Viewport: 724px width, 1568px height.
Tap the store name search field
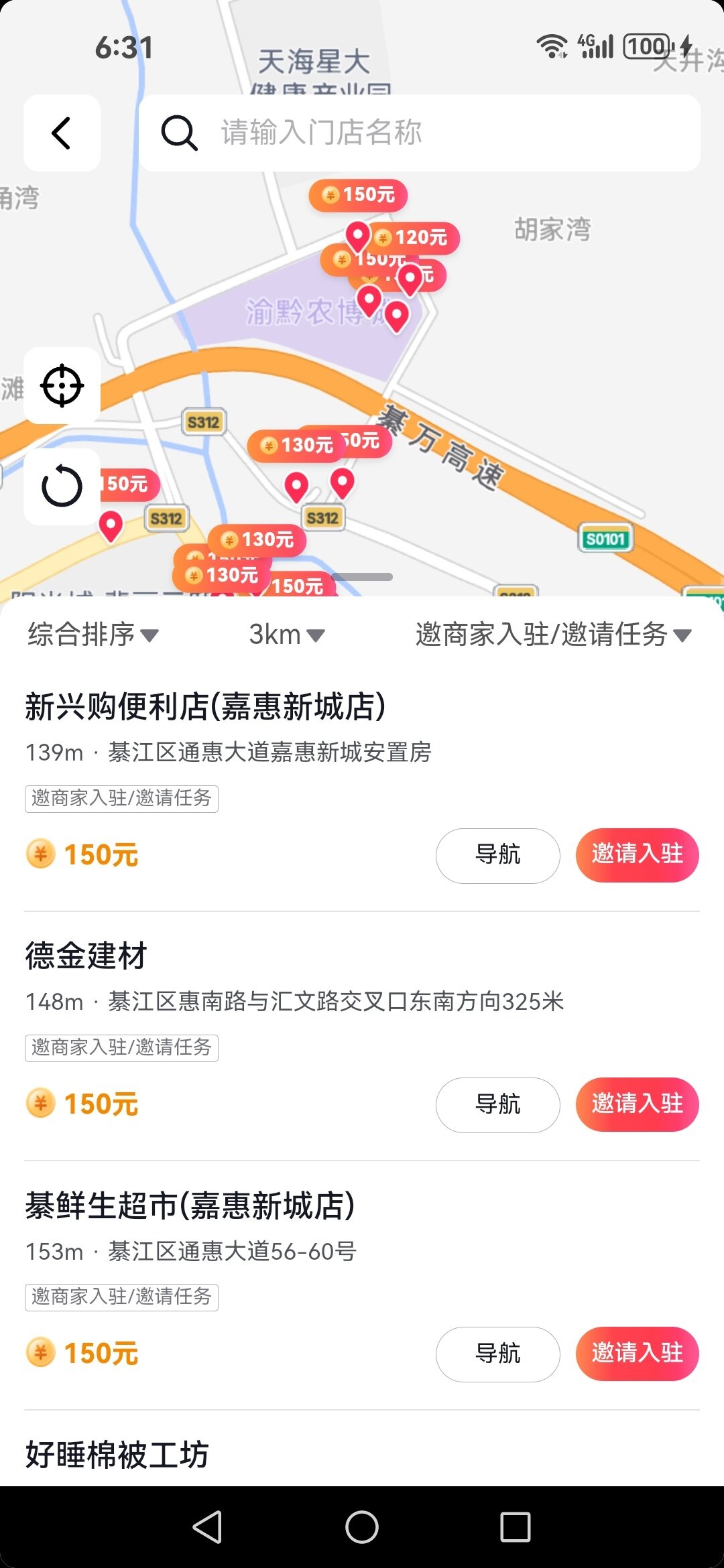point(420,133)
